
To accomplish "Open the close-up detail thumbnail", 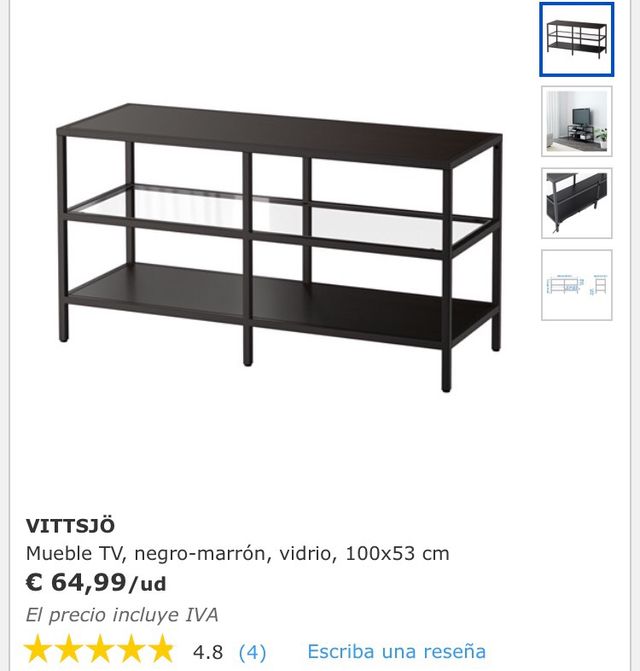I will click(576, 203).
